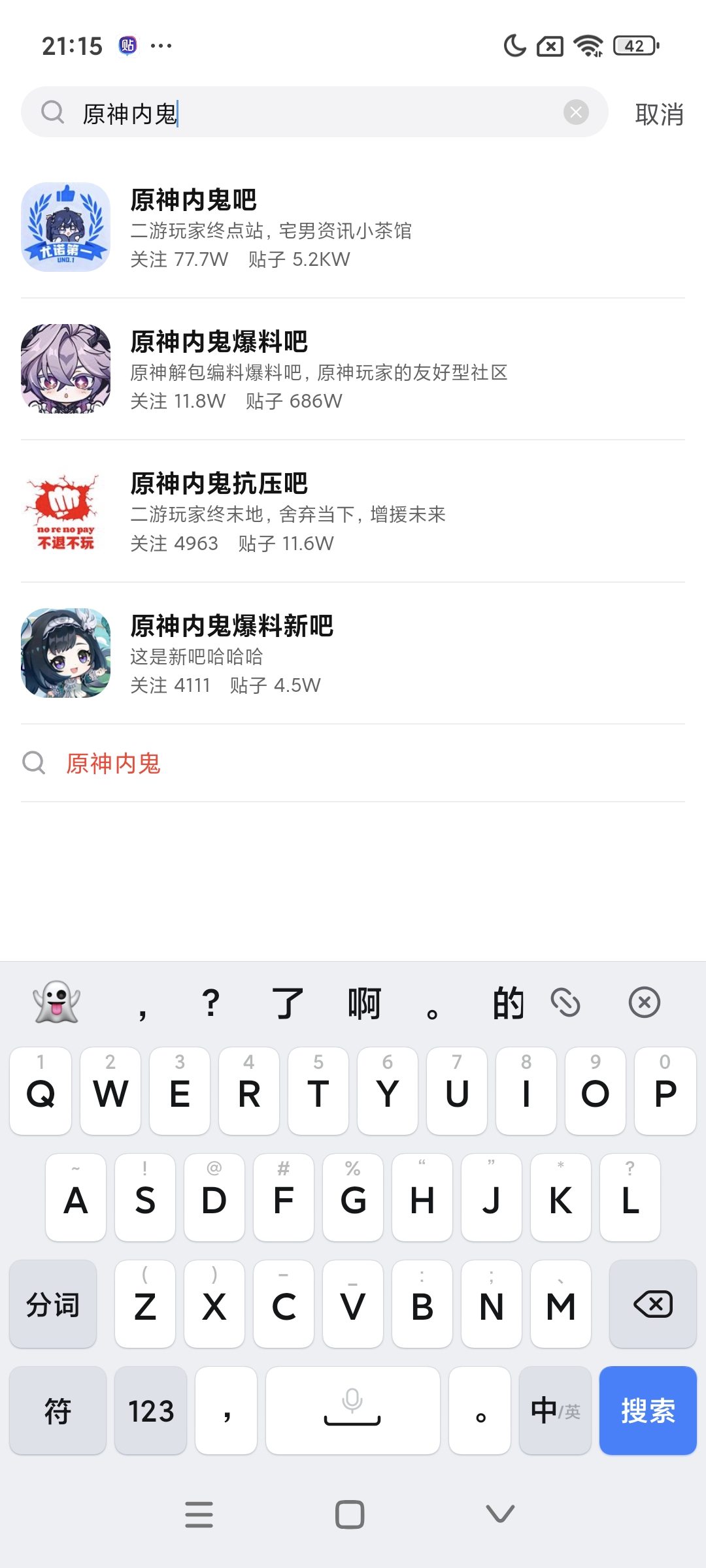Clear the search text with the X icon
The image size is (706, 1568).
pyautogui.click(x=576, y=112)
